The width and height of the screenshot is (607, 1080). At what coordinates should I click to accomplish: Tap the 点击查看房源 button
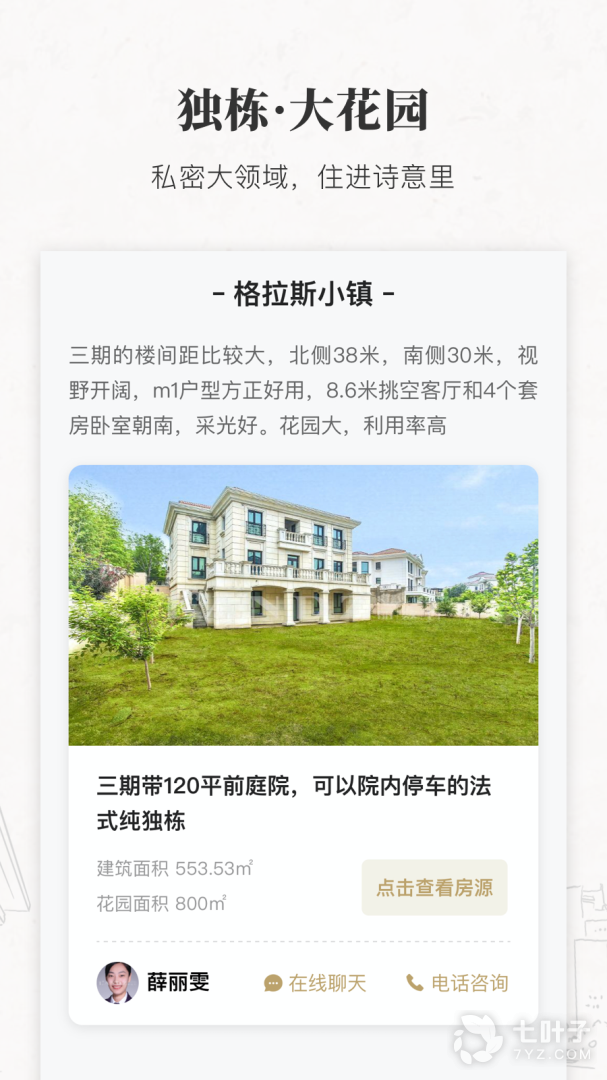coord(434,888)
